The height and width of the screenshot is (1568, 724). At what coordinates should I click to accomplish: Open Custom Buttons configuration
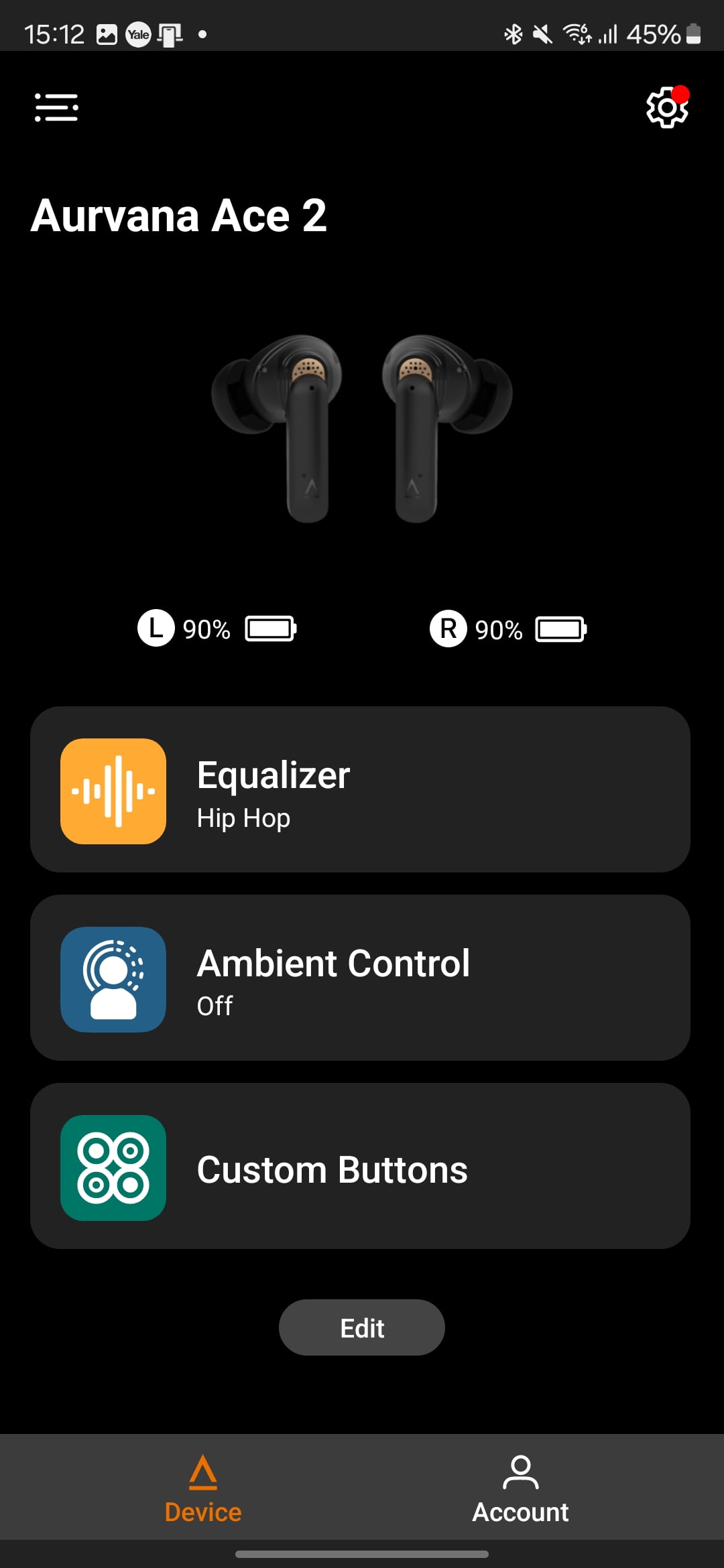(360, 1166)
